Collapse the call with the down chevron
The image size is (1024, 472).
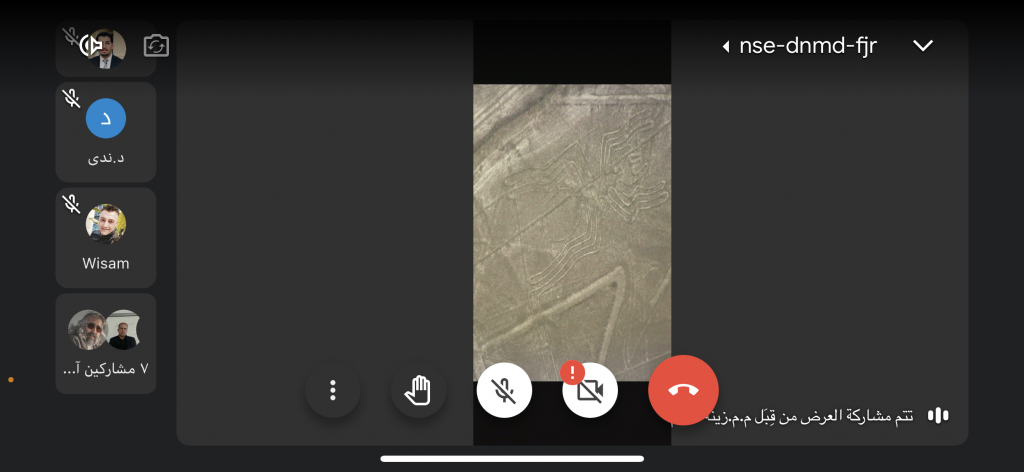coord(922,46)
